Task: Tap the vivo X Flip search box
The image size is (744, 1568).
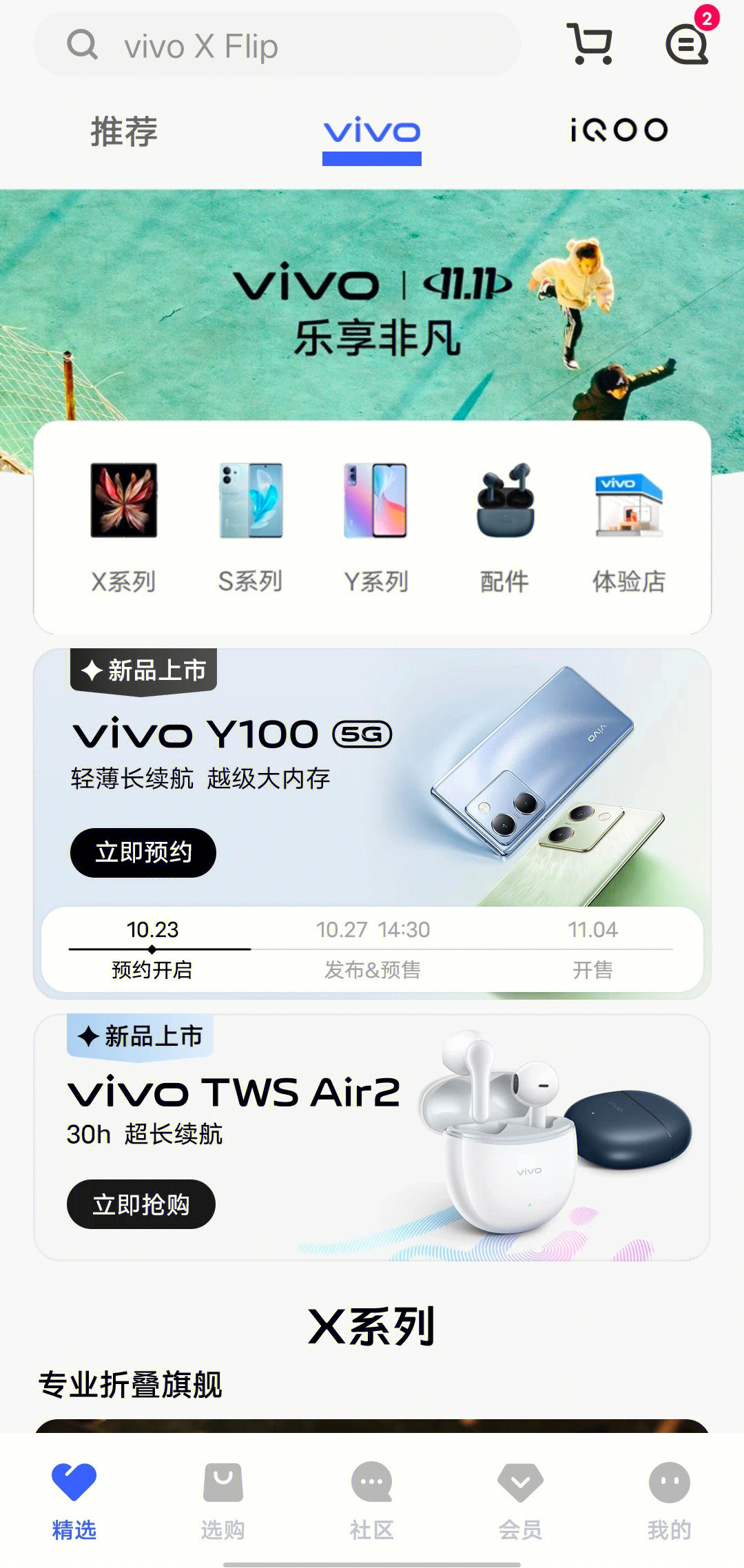Action: 276,45
